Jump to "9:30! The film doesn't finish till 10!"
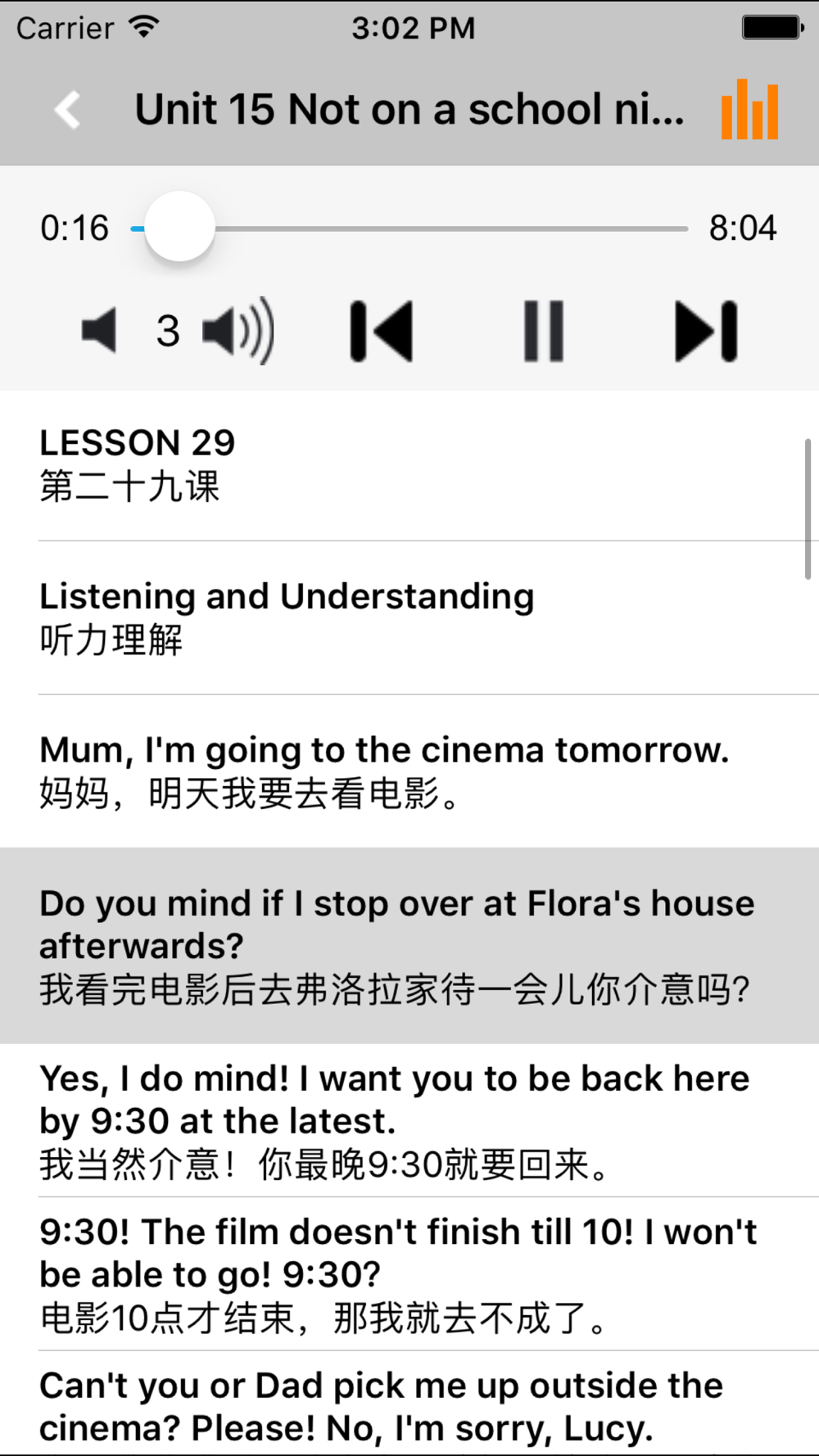The width and height of the screenshot is (819, 1456). point(409,1274)
